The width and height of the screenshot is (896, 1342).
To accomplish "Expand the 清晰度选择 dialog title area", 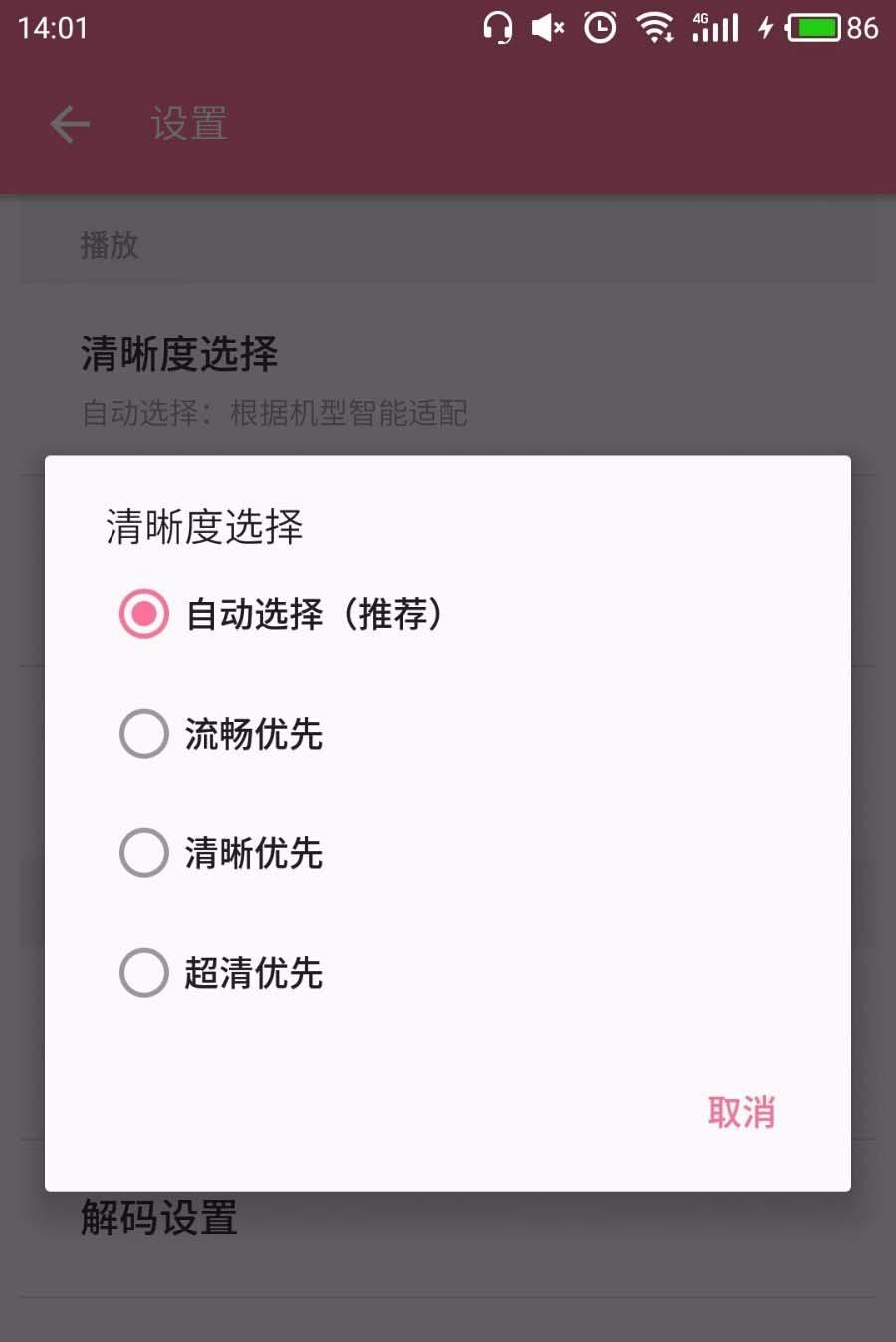I will (x=204, y=528).
